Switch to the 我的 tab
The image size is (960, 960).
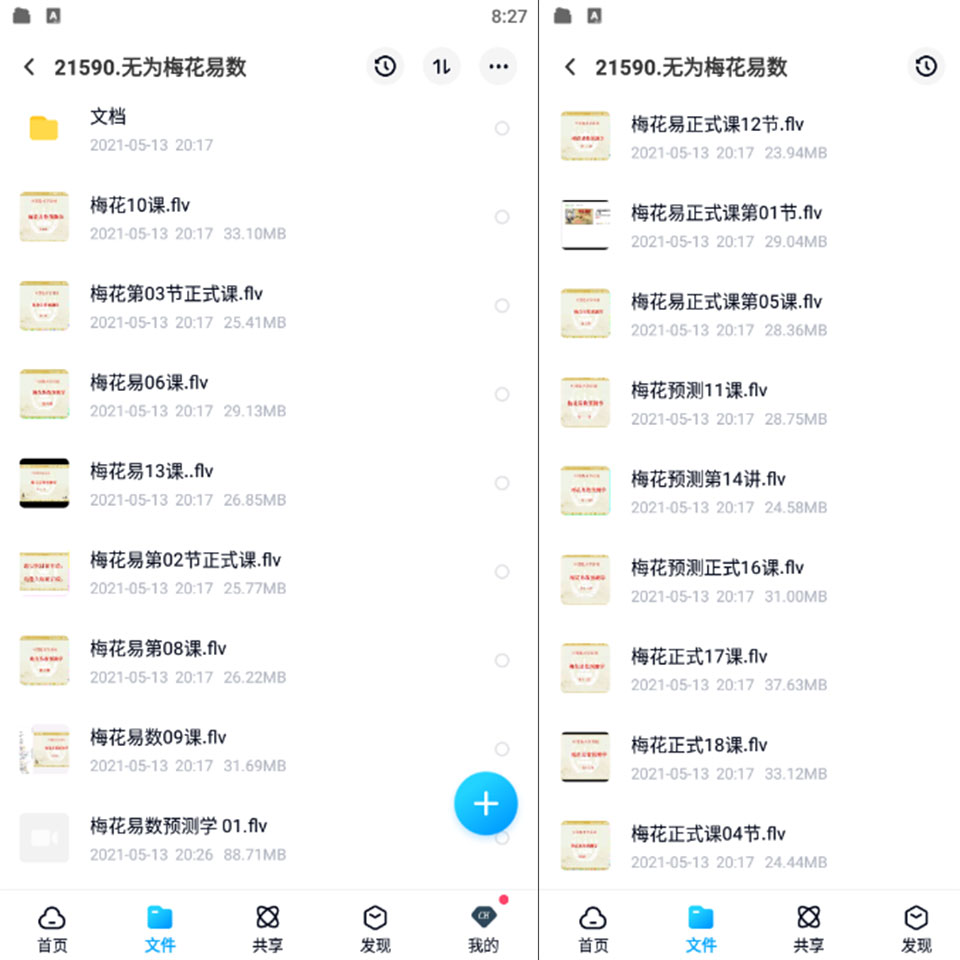pyautogui.click(x=483, y=928)
